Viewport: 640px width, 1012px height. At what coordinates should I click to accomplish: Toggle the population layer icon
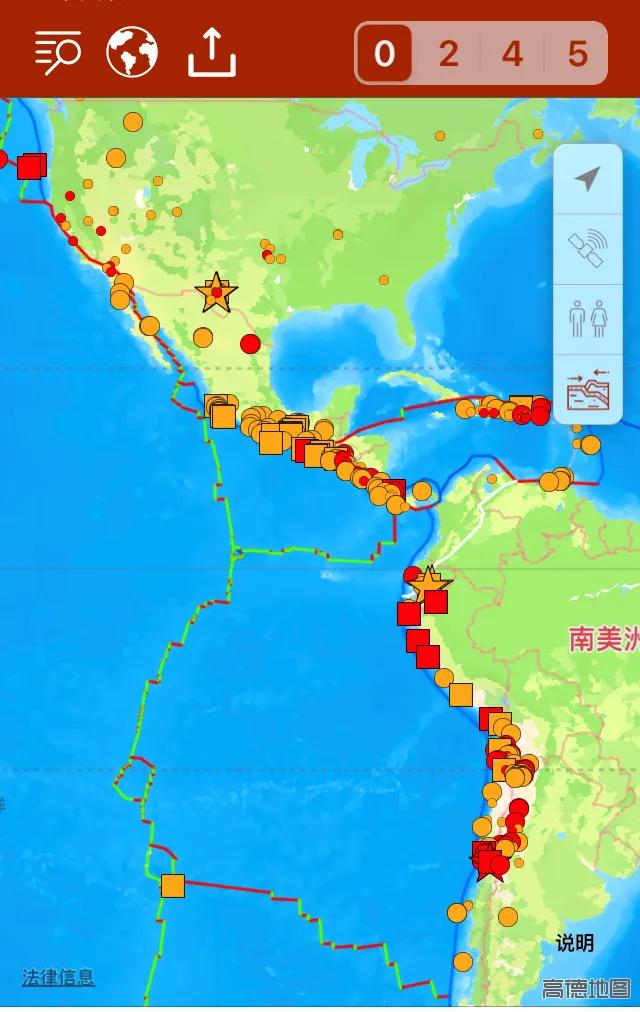pos(588,319)
